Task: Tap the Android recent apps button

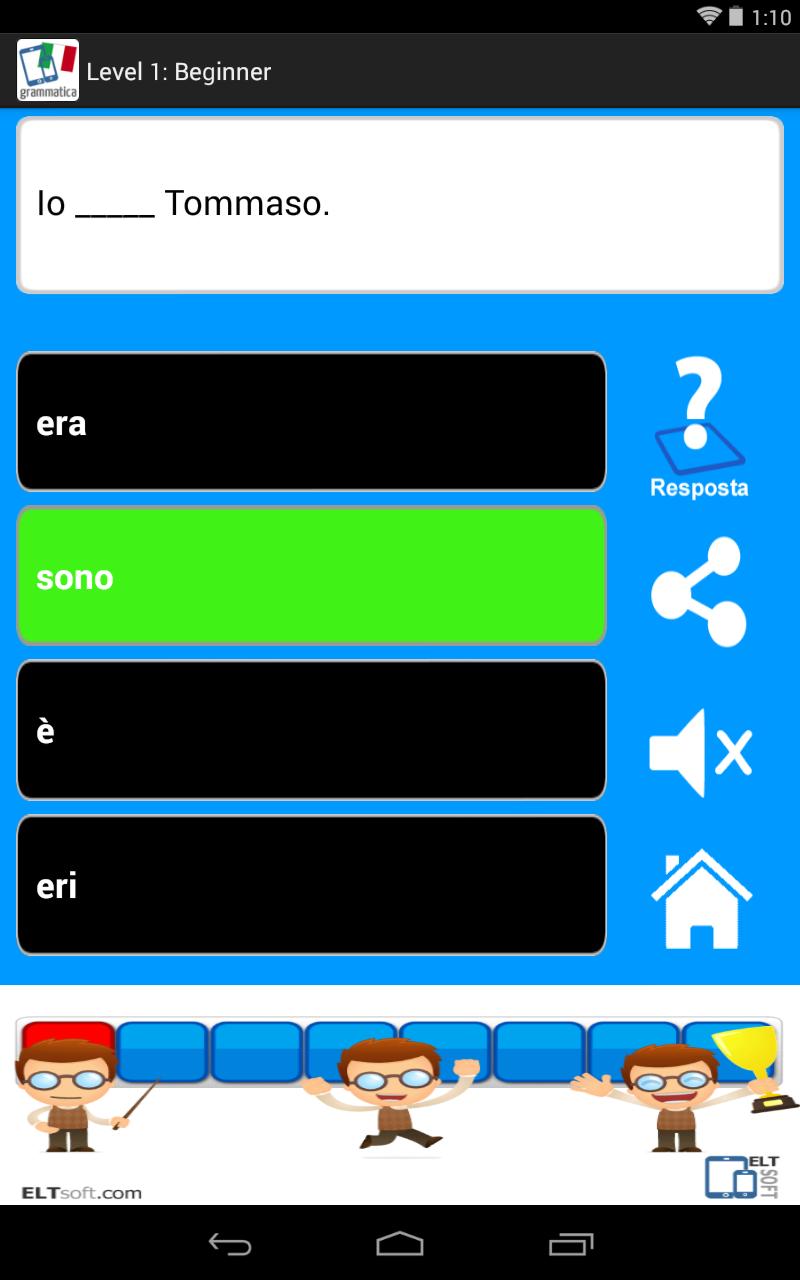Action: [x=570, y=1244]
